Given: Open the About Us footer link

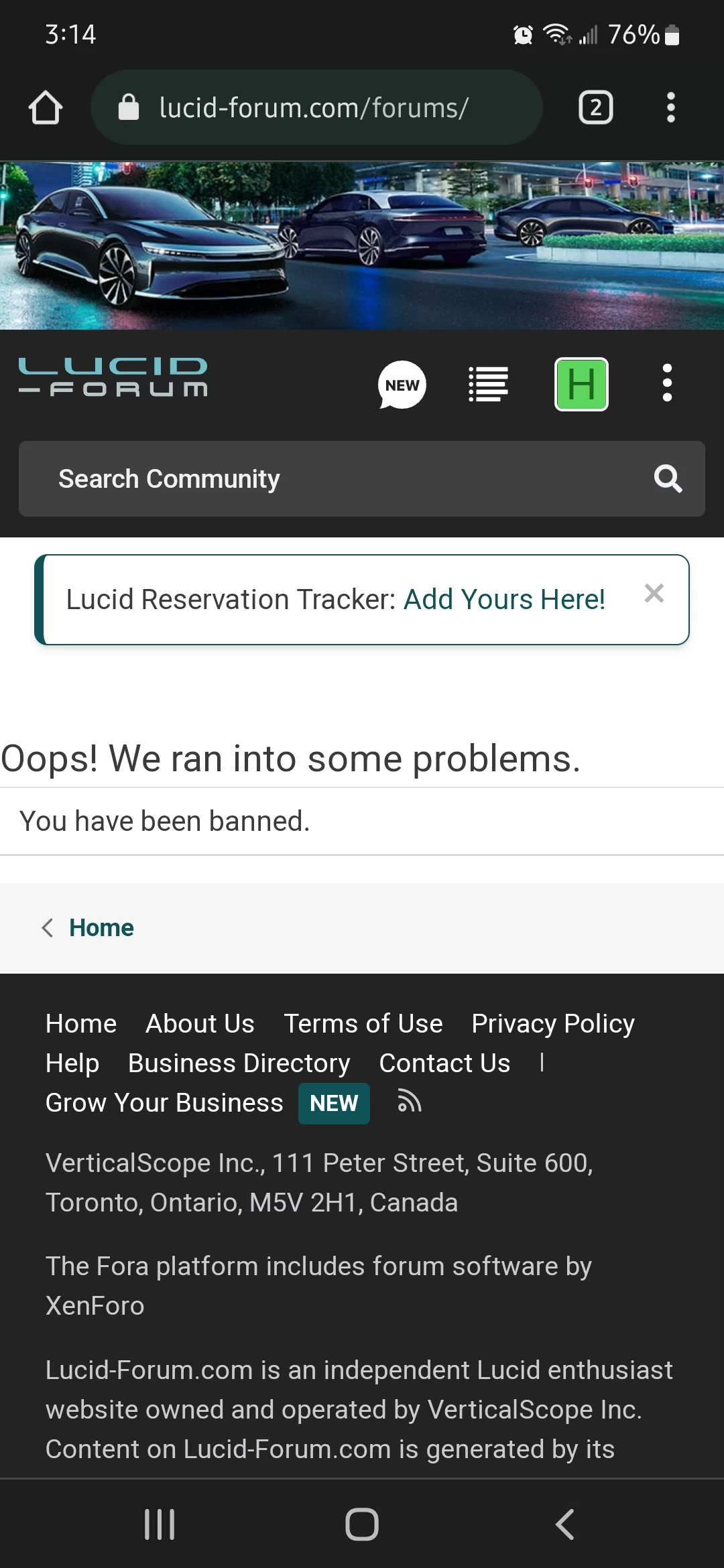Looking at the screenshot, I should click(200, 1024).
